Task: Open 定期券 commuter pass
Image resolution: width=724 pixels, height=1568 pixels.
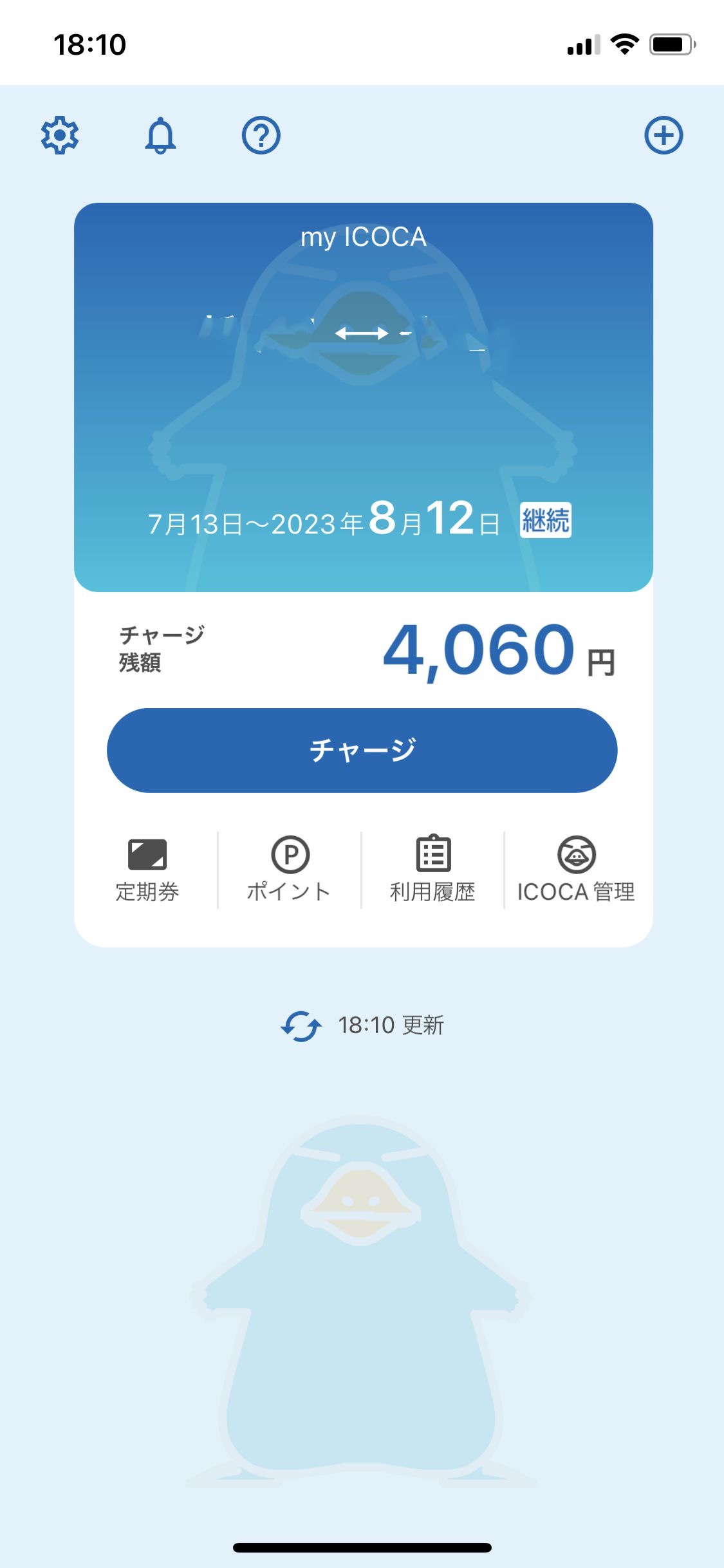Action: tap(147, 870)
